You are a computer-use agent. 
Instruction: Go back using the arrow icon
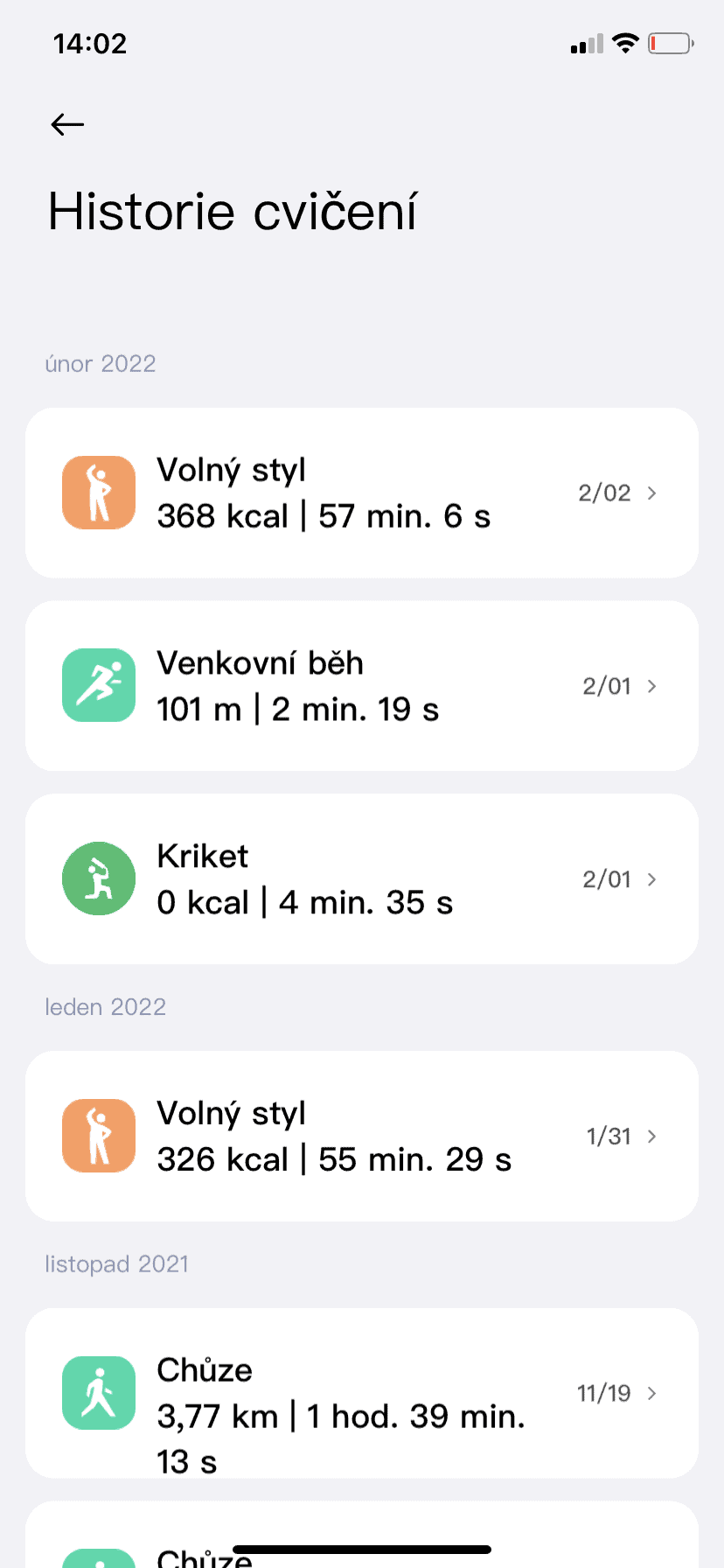[67, 125]
